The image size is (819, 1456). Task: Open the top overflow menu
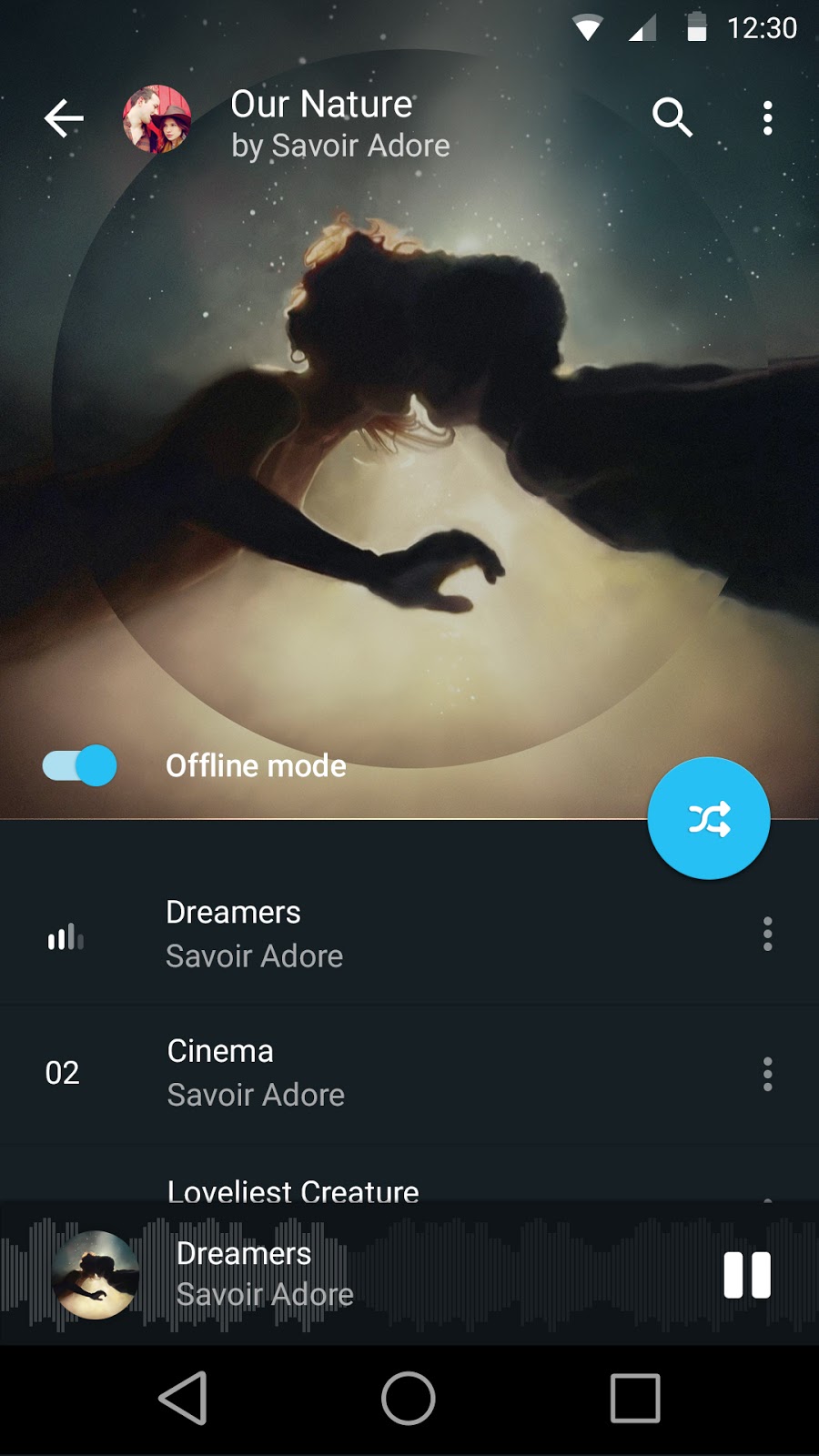point(767,118)
